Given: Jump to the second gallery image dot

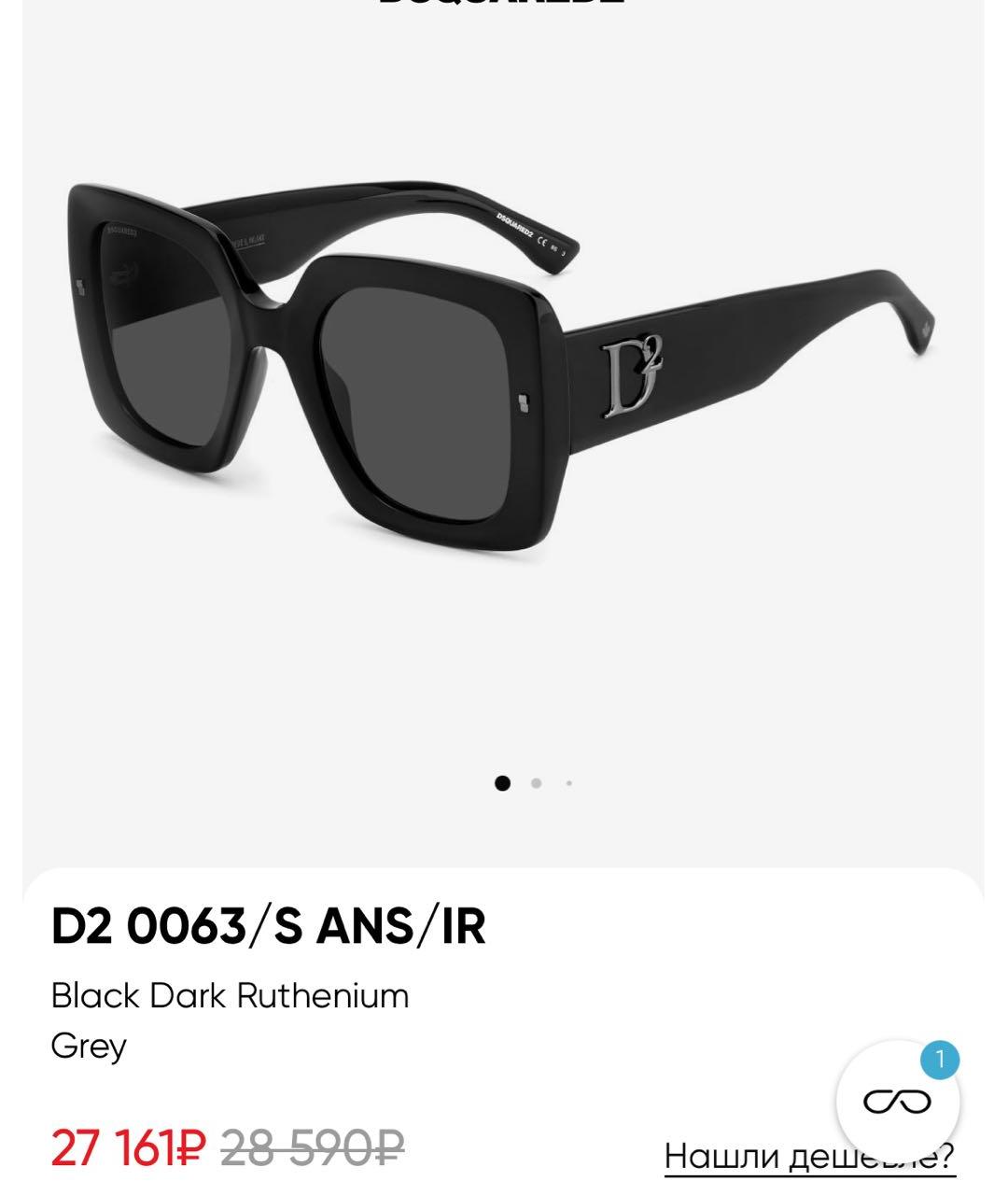Looking at the screenshot, I should pyautogui.click(x=536, y=783).
